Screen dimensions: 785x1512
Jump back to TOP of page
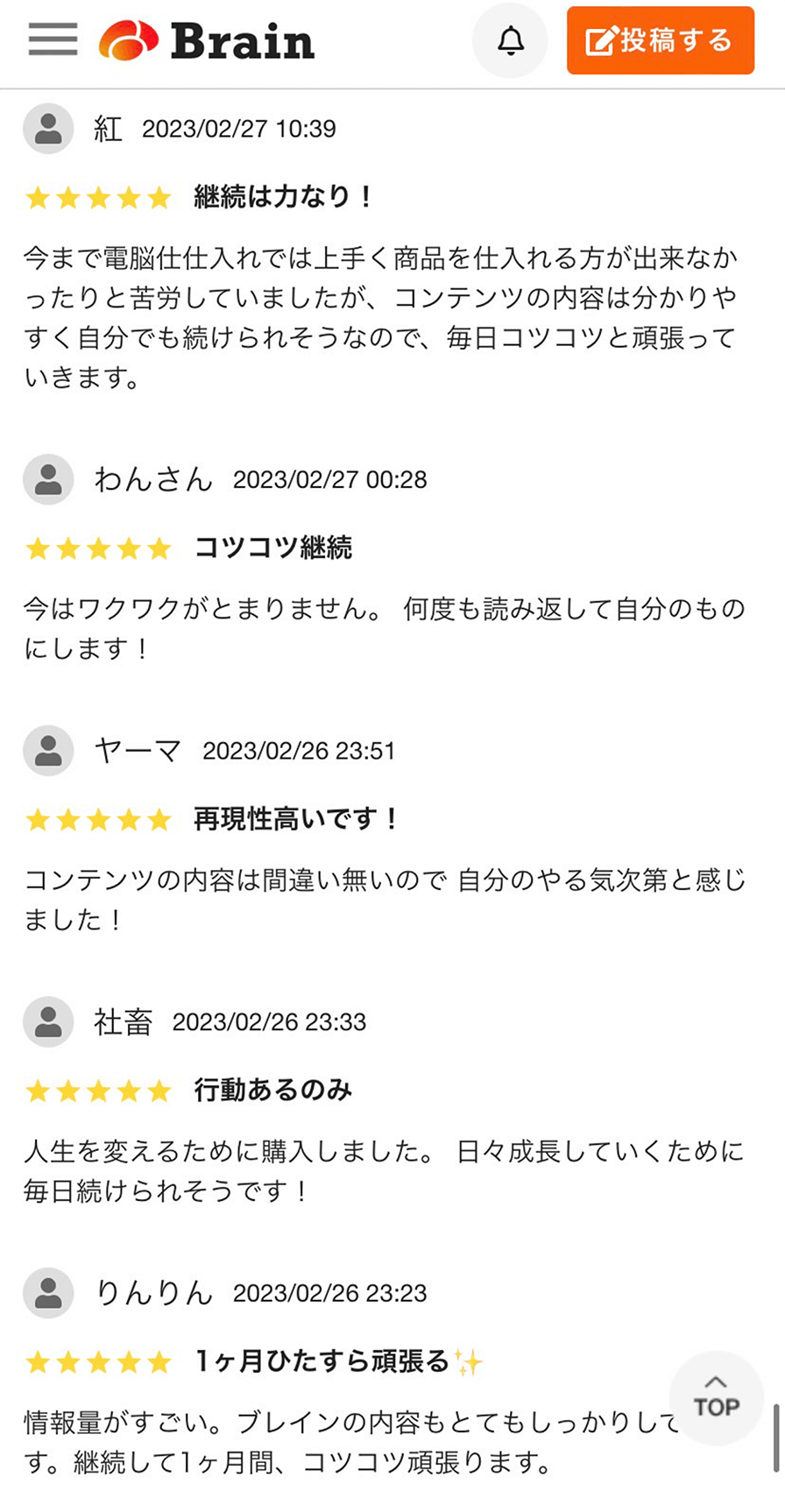[x=716, y=1398]
